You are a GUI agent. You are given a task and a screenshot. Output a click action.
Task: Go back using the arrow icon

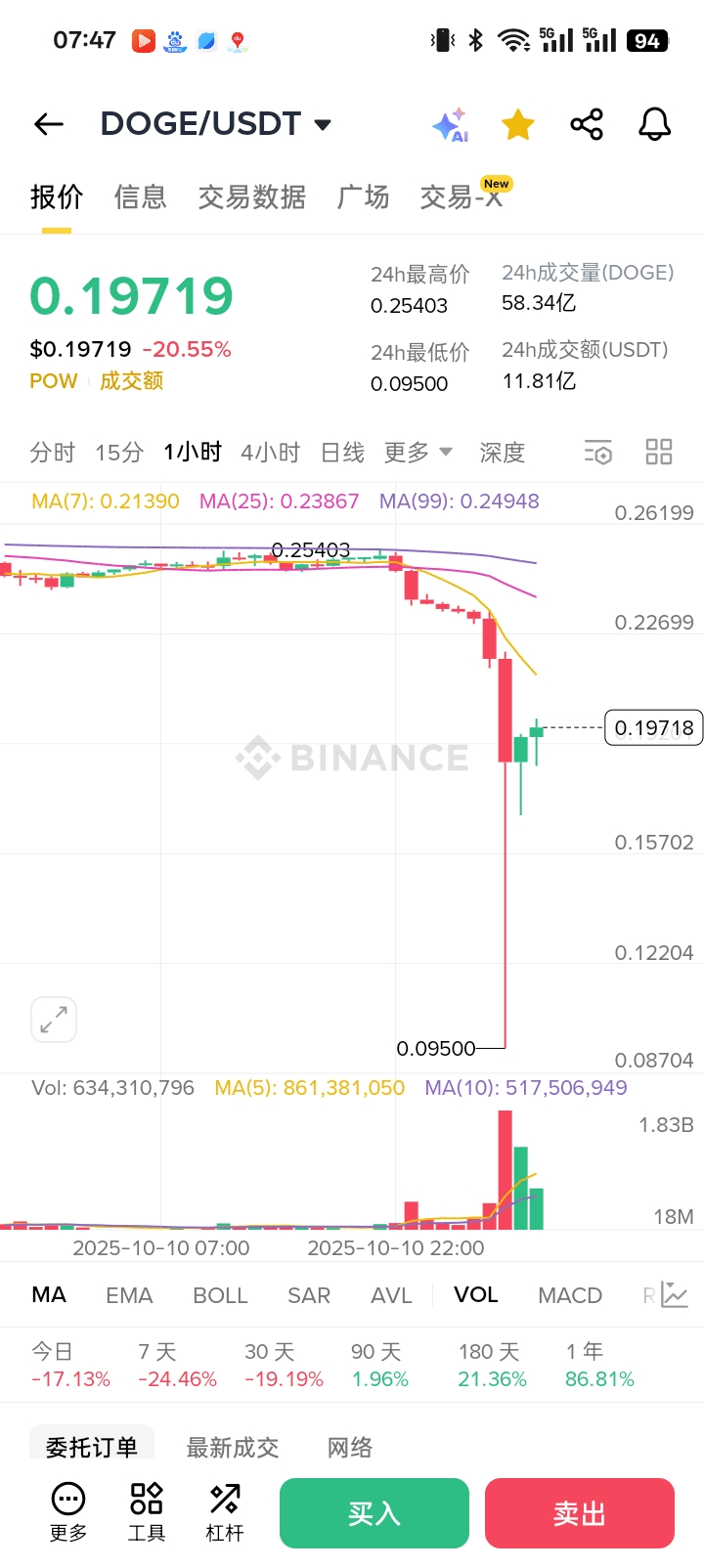click(x=48, y=124)
